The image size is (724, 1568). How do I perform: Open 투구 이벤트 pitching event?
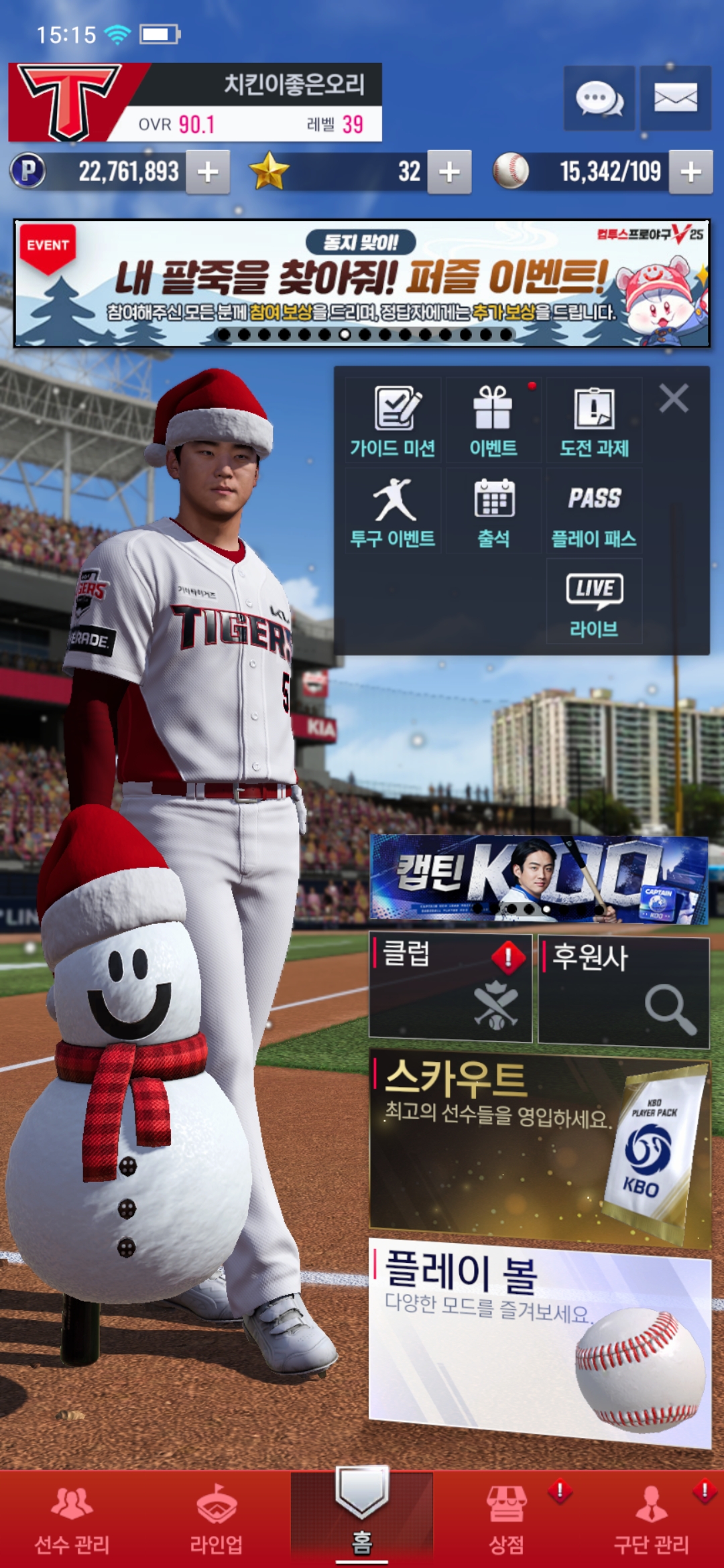click(394, 511)
